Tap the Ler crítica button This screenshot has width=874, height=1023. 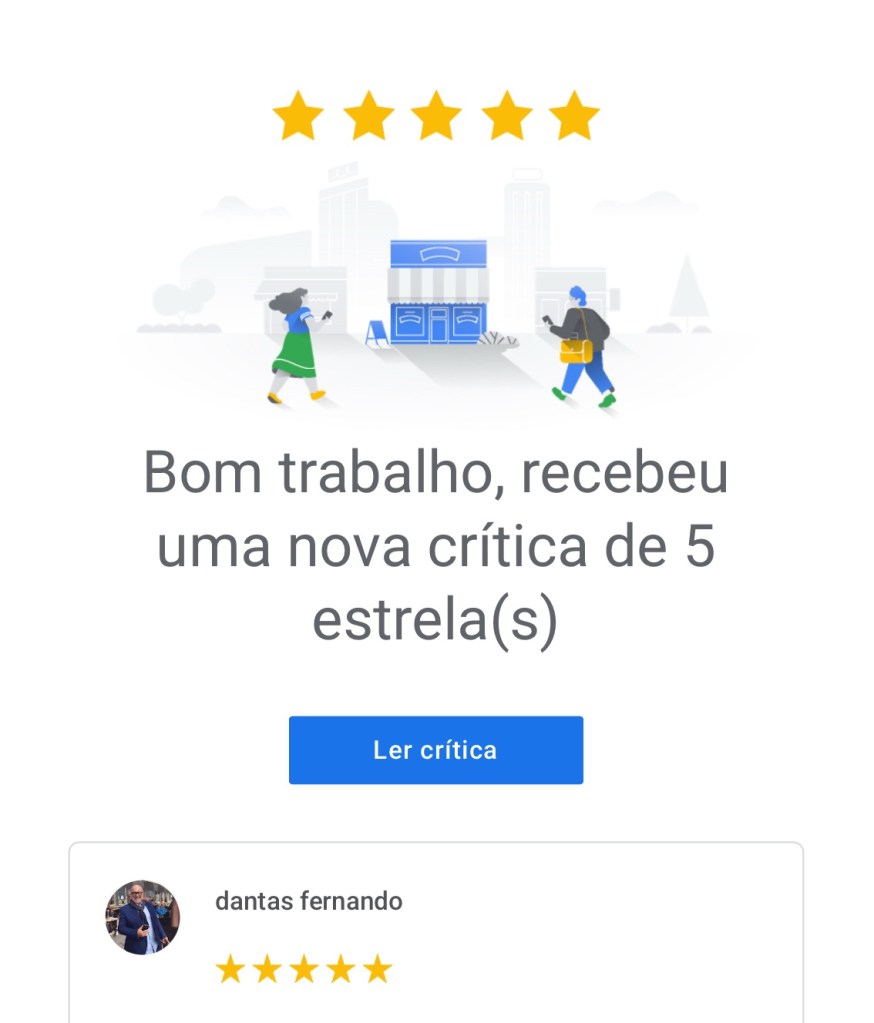435,750
